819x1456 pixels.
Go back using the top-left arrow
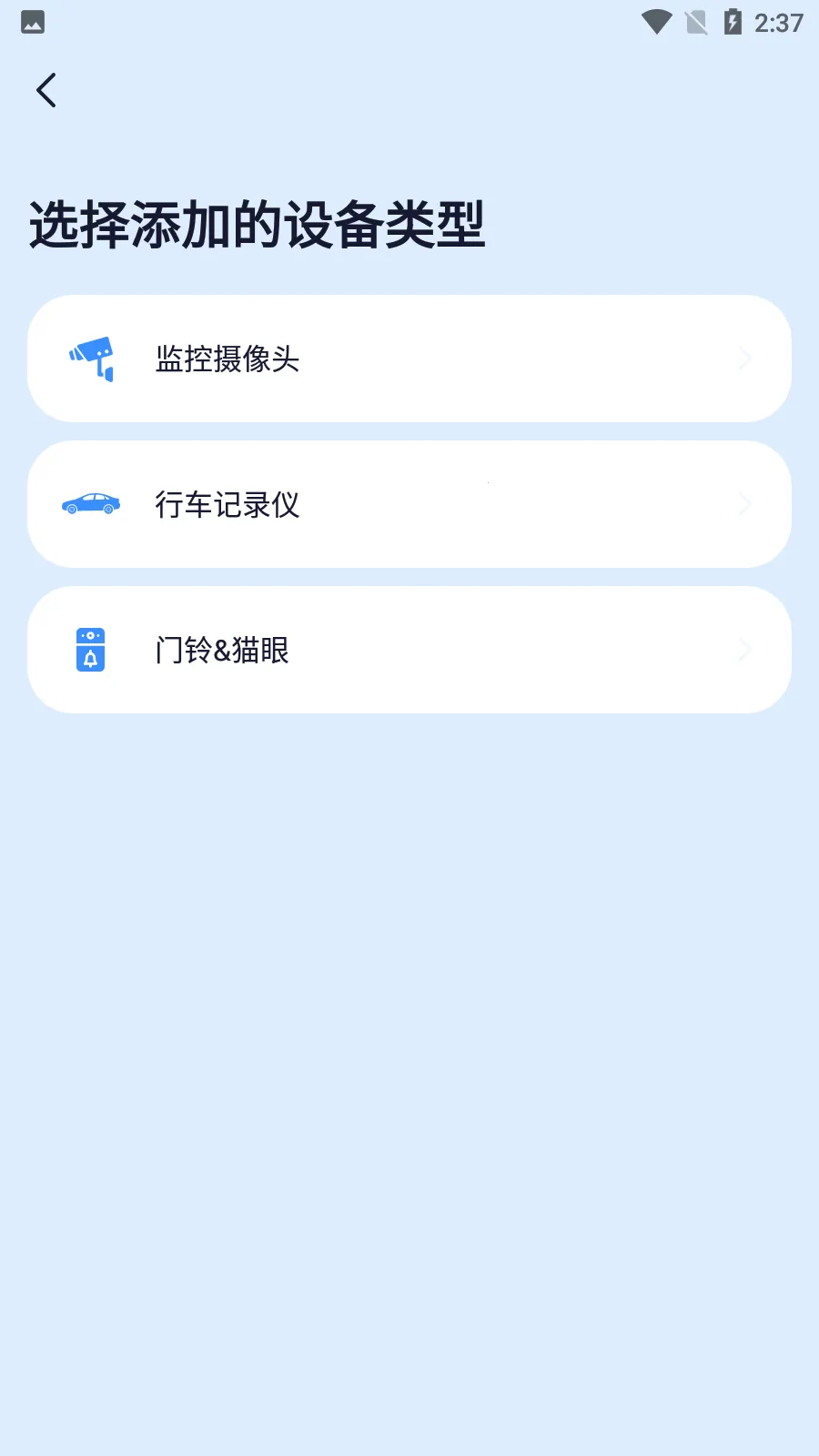46,90
